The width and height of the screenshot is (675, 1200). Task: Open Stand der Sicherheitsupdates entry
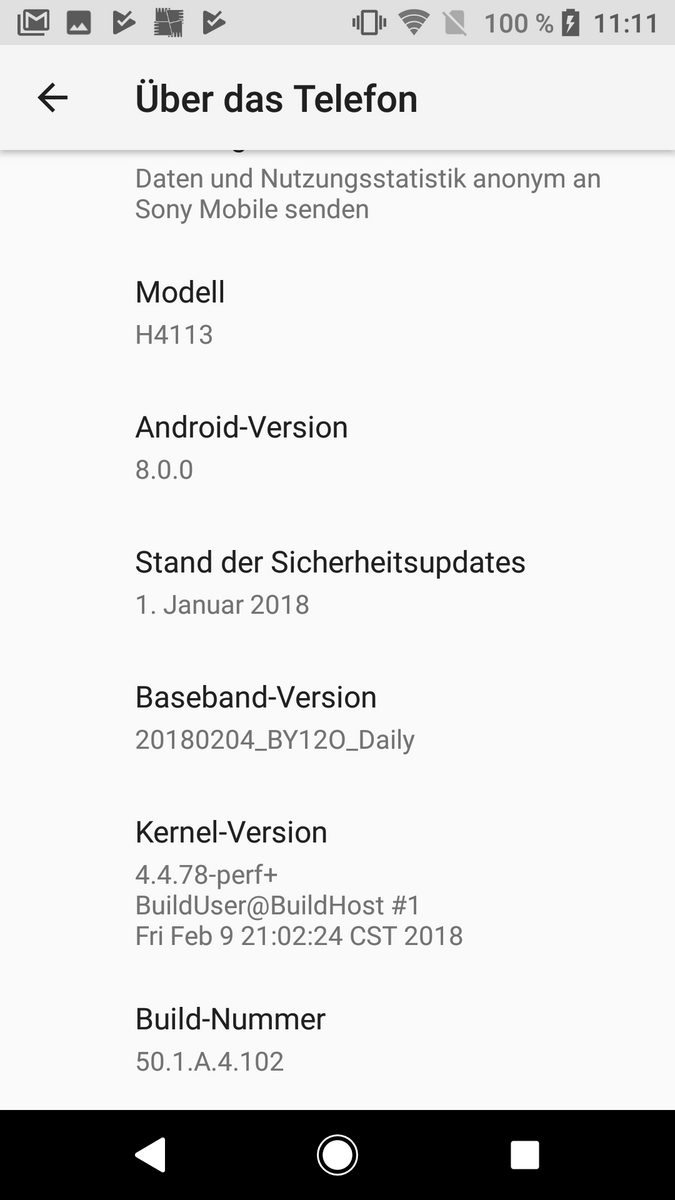coord(337,582)
